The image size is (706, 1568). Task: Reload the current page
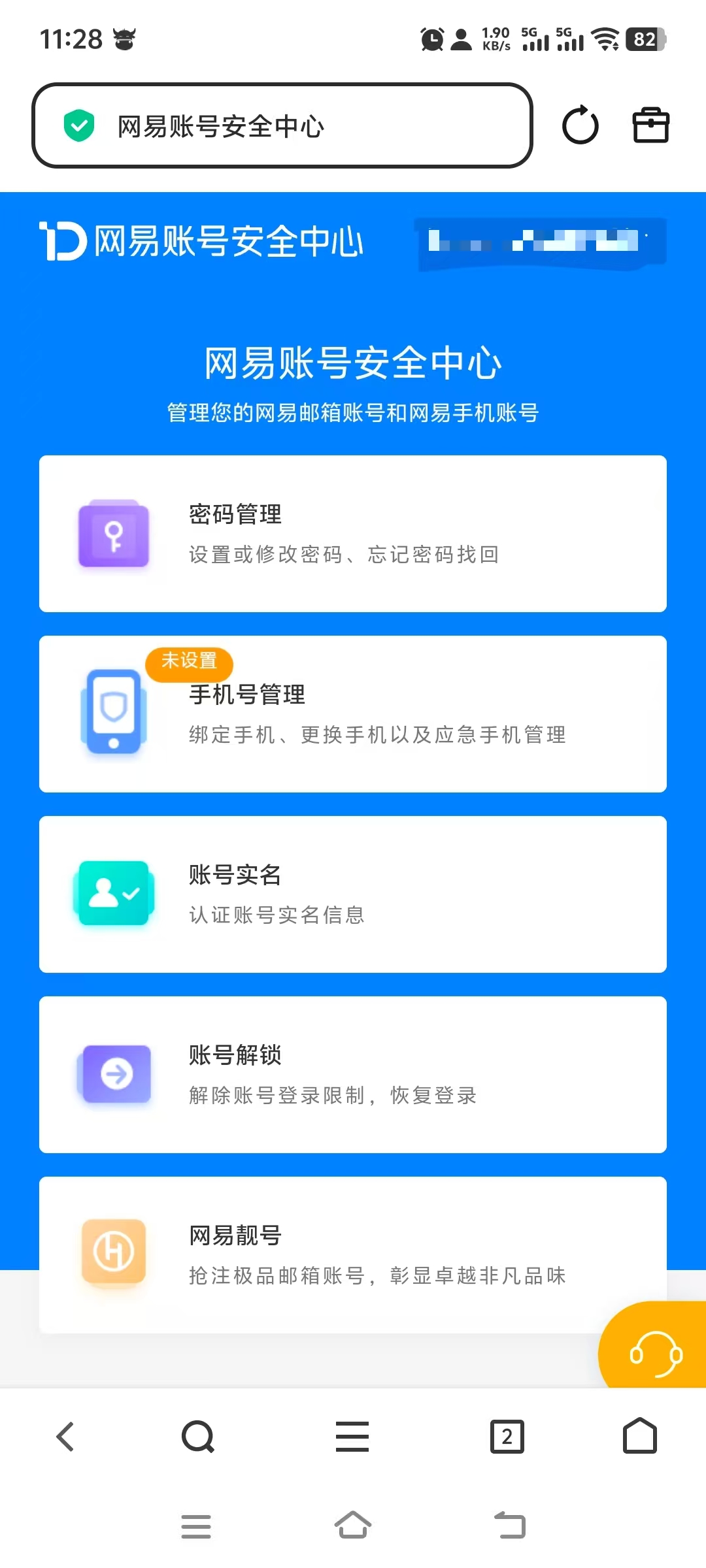click(580, 125)
